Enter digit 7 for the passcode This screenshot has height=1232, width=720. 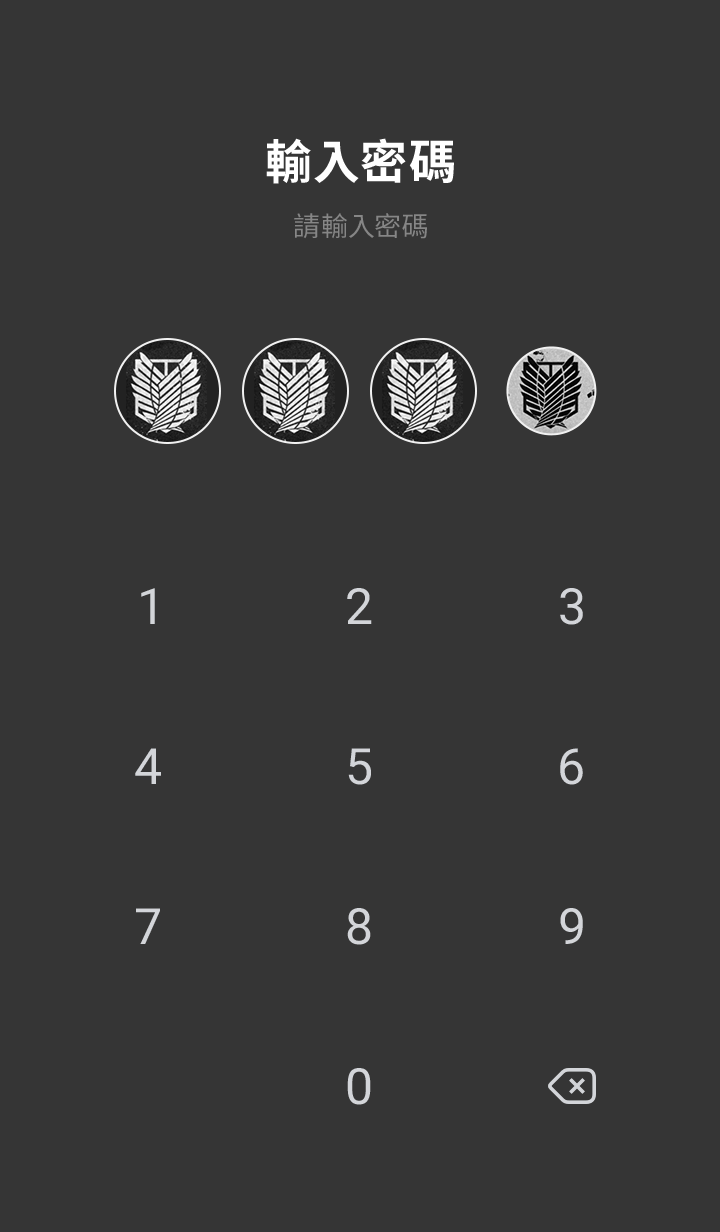[x=148, y=927]
